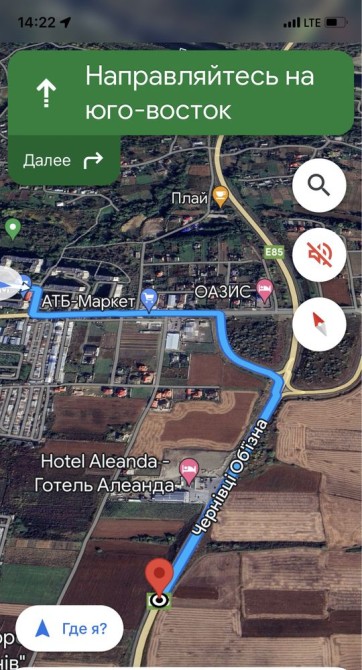Open the search magnifier button
The image size is (362, 670).
coord(319,185)
